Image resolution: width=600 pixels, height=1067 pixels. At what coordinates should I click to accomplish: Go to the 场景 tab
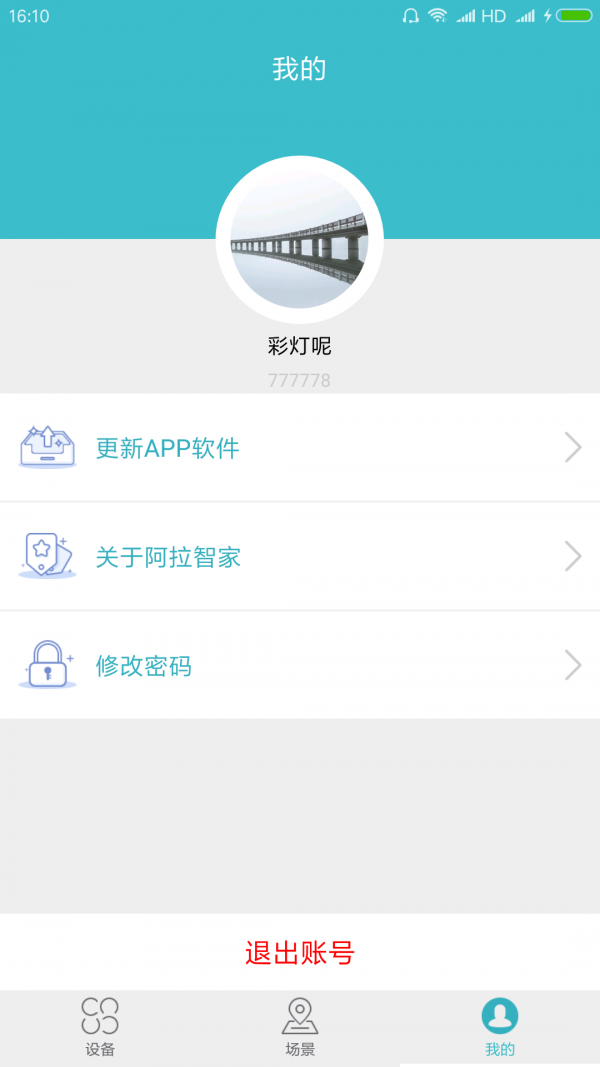click(x=300, y=1026)
